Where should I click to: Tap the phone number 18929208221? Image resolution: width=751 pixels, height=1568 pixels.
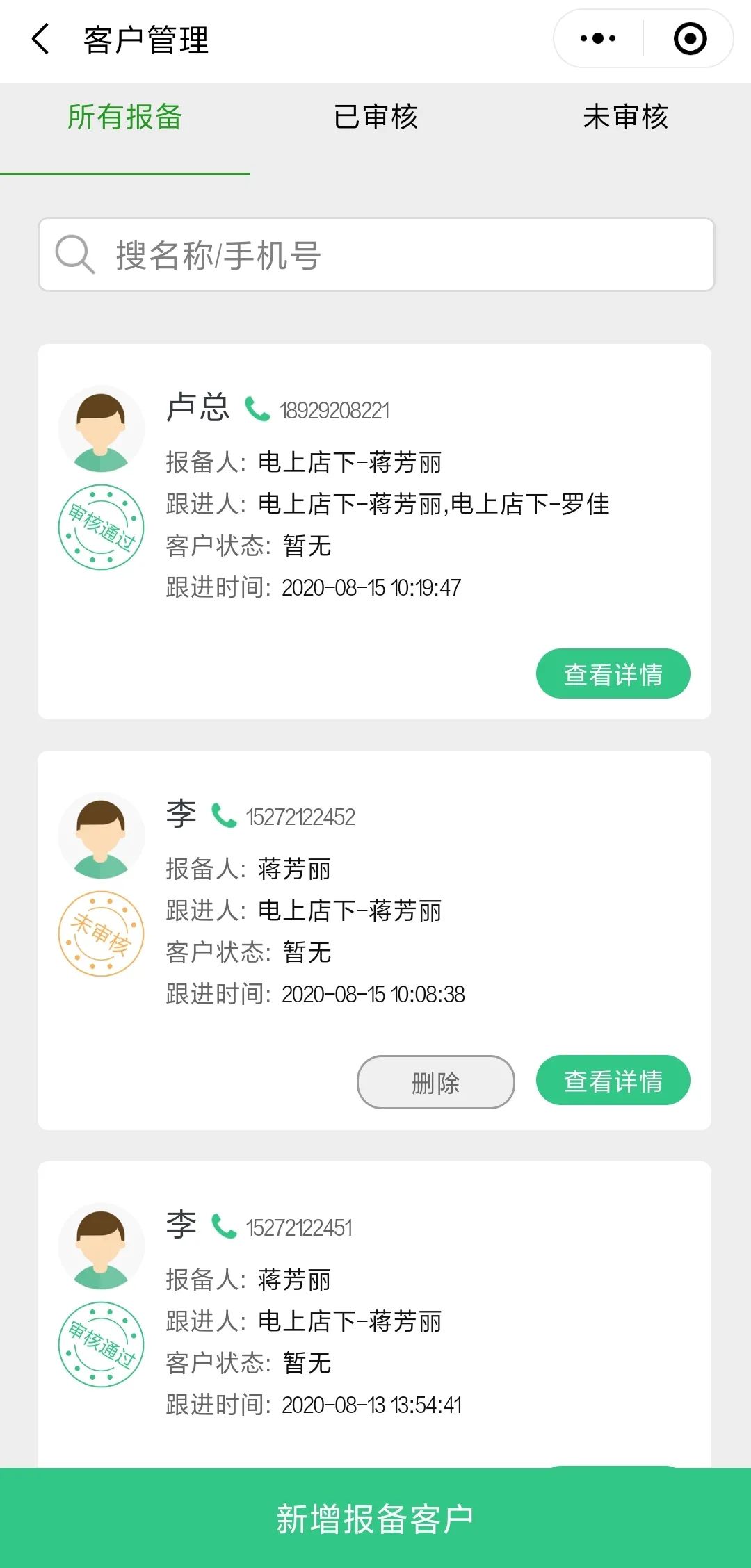pos(335,410)
